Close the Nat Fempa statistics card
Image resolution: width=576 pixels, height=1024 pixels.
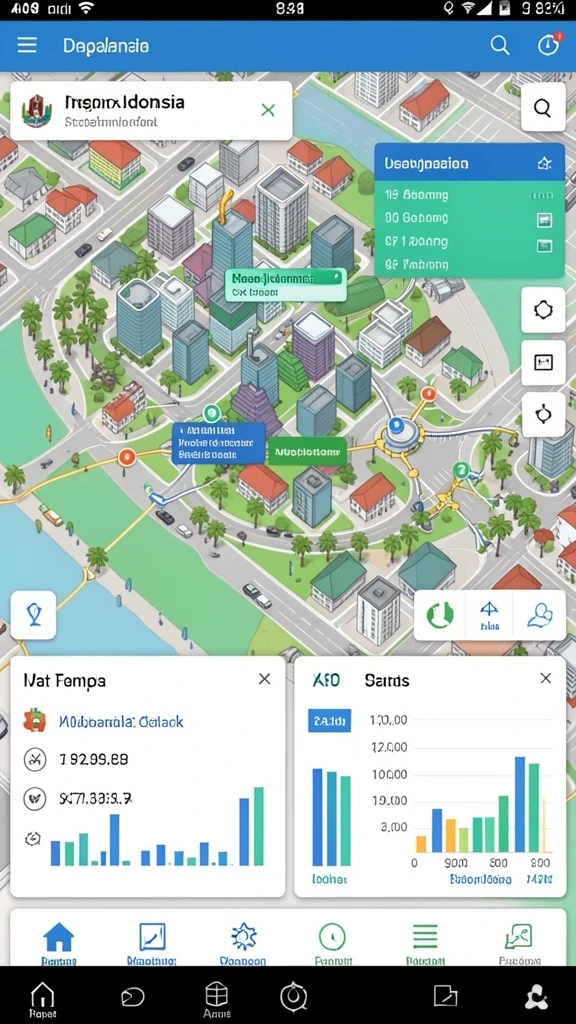click(264, 679)
